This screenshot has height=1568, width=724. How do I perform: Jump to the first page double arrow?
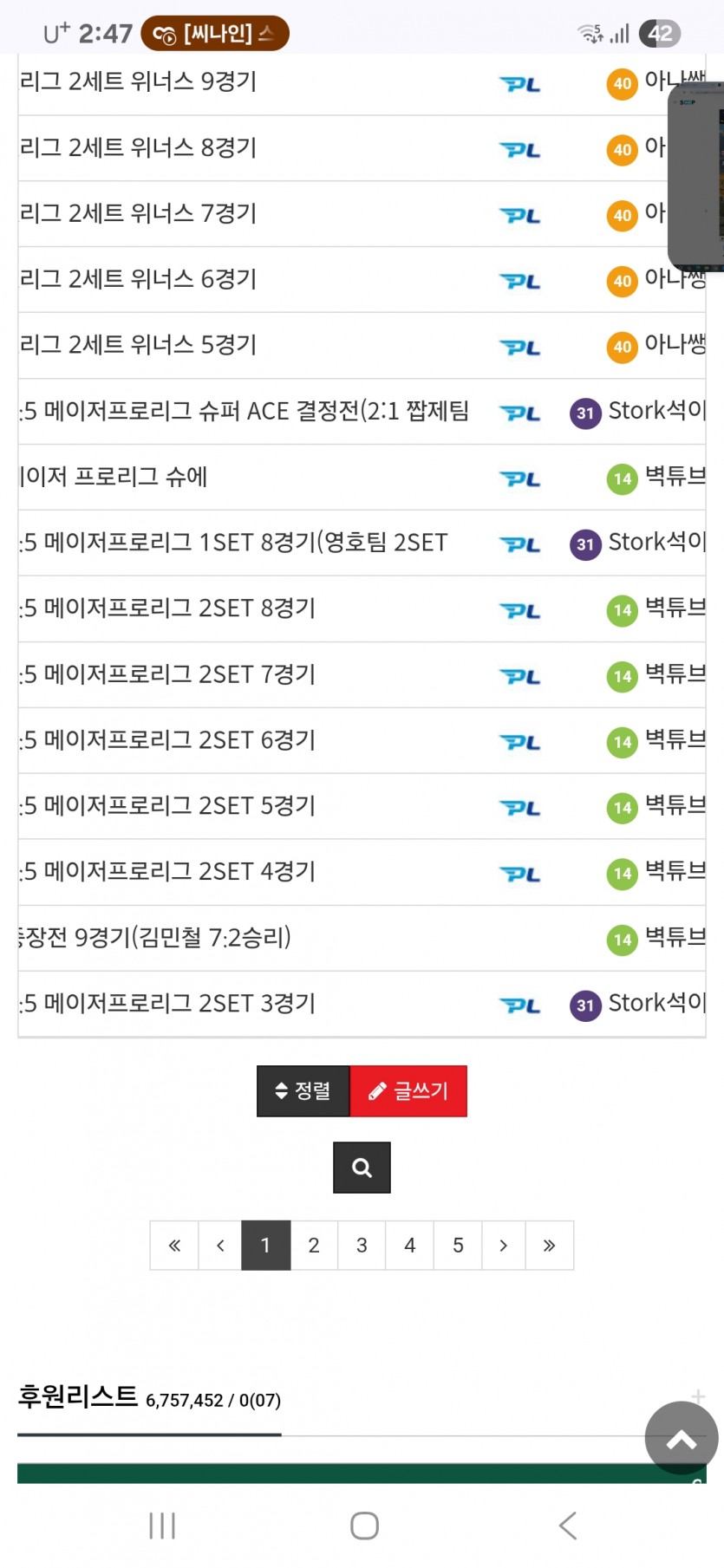[174, 1246]
